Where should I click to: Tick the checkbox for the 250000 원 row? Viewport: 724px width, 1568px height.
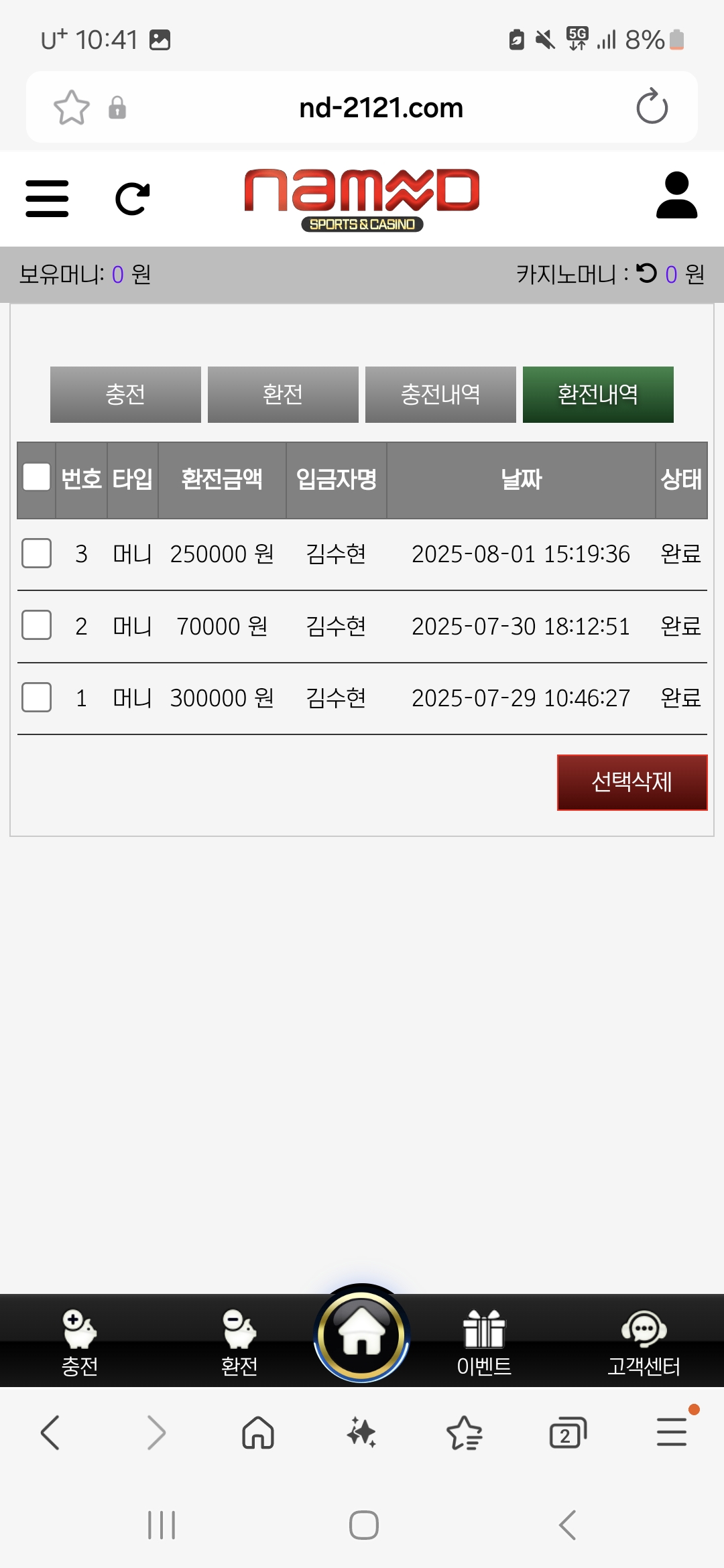(x=37, y=553)
